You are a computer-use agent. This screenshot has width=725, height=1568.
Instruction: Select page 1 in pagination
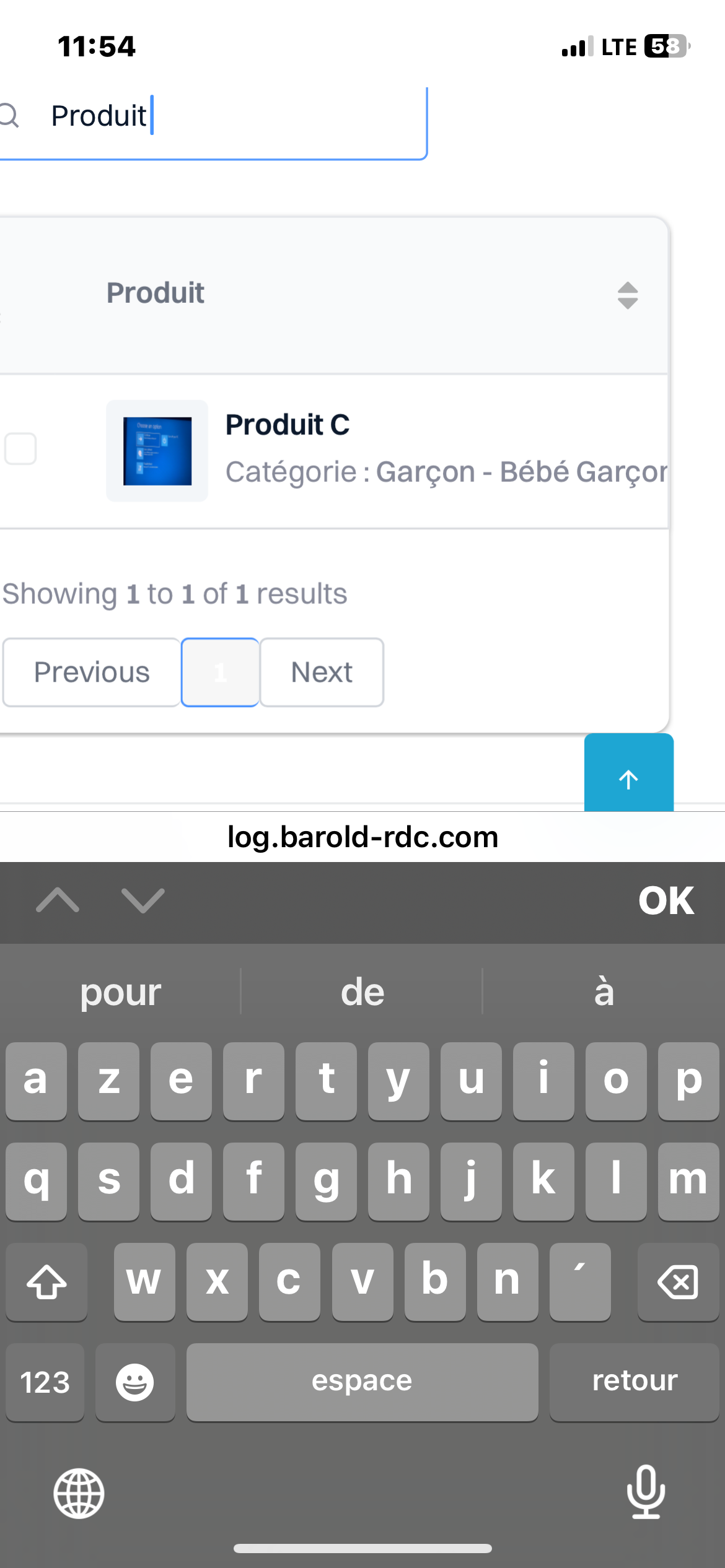pos(220,673)
